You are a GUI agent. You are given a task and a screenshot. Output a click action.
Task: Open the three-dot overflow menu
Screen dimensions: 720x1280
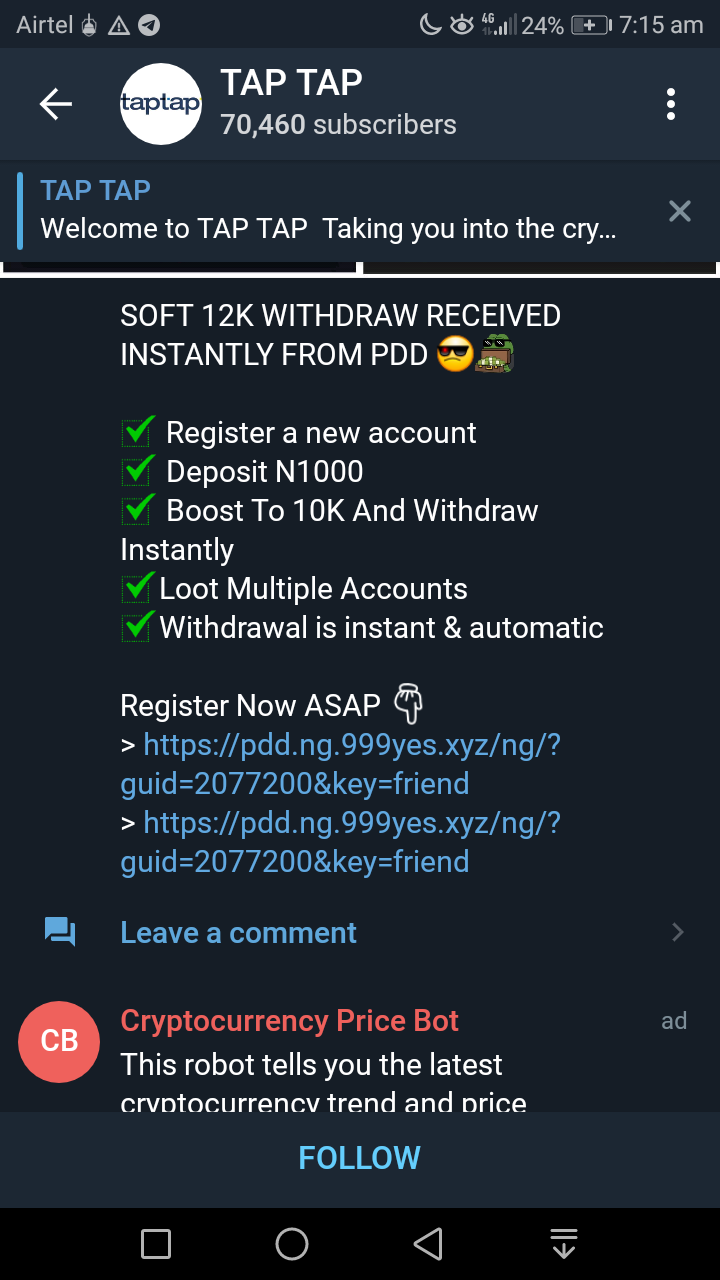(670, 104)
